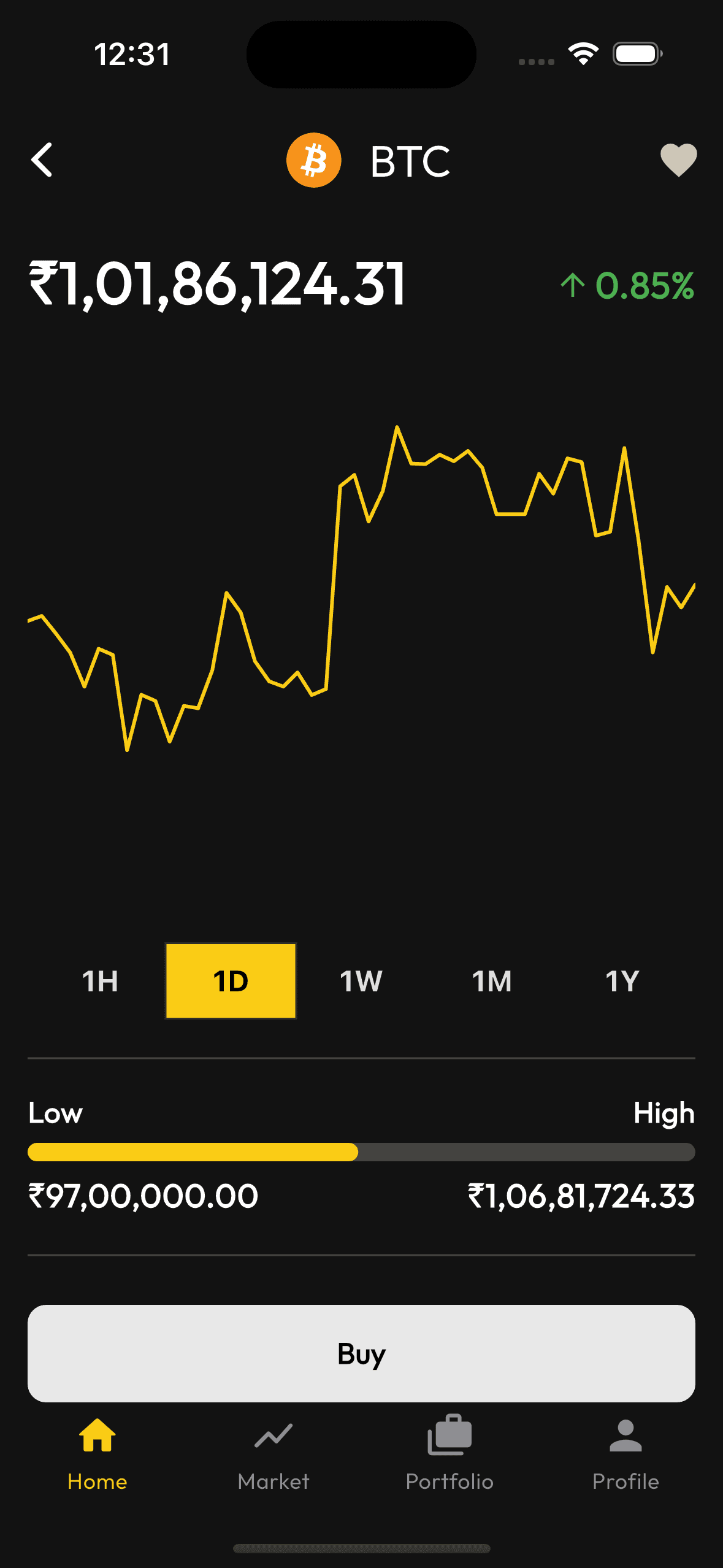Image resolution: width=723 pixels, height=1568 pixels.
Task: Open the 1M chart view
Action: [x=492, y=980]
